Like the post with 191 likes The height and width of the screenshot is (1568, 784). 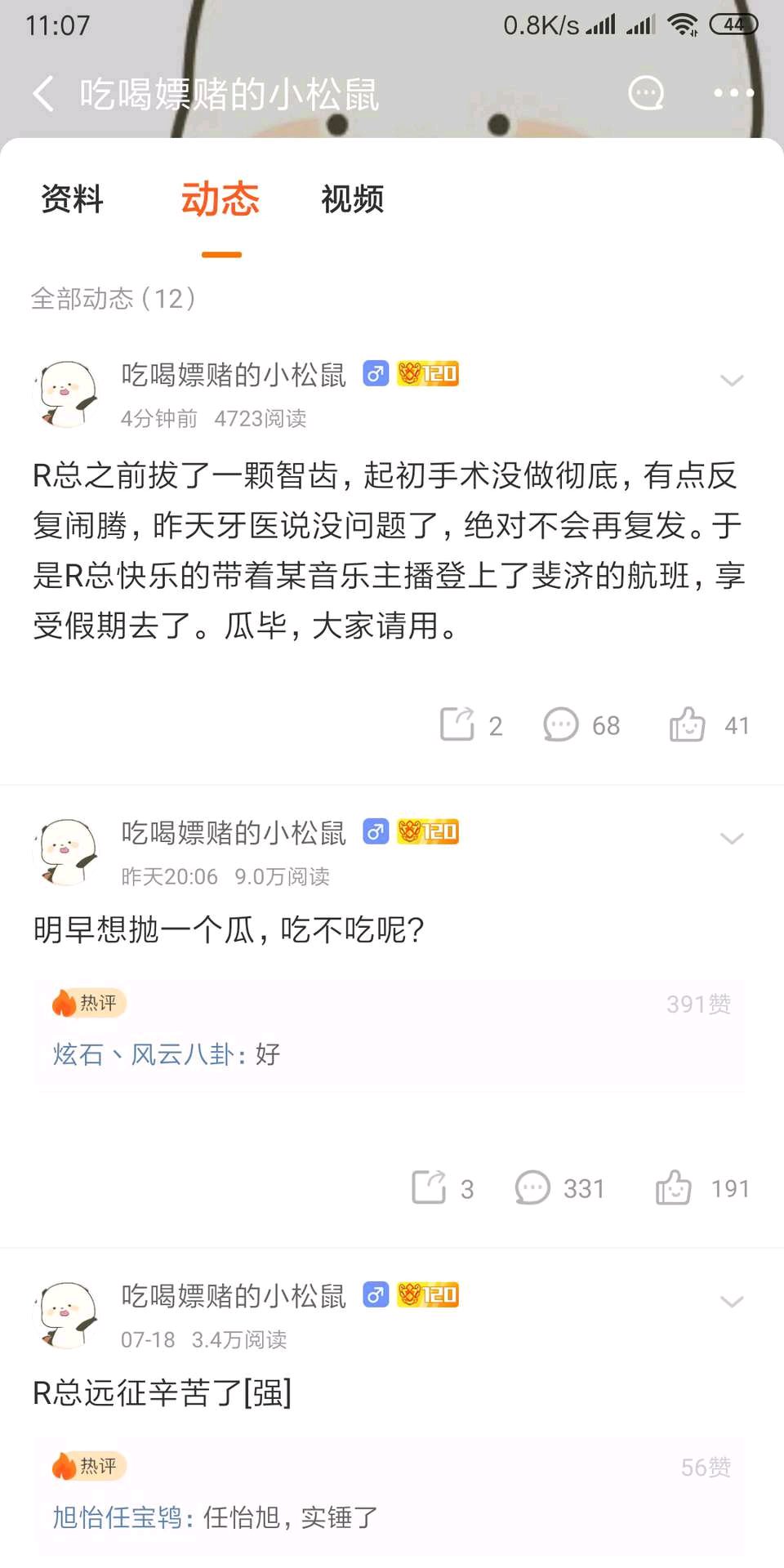702,1187
